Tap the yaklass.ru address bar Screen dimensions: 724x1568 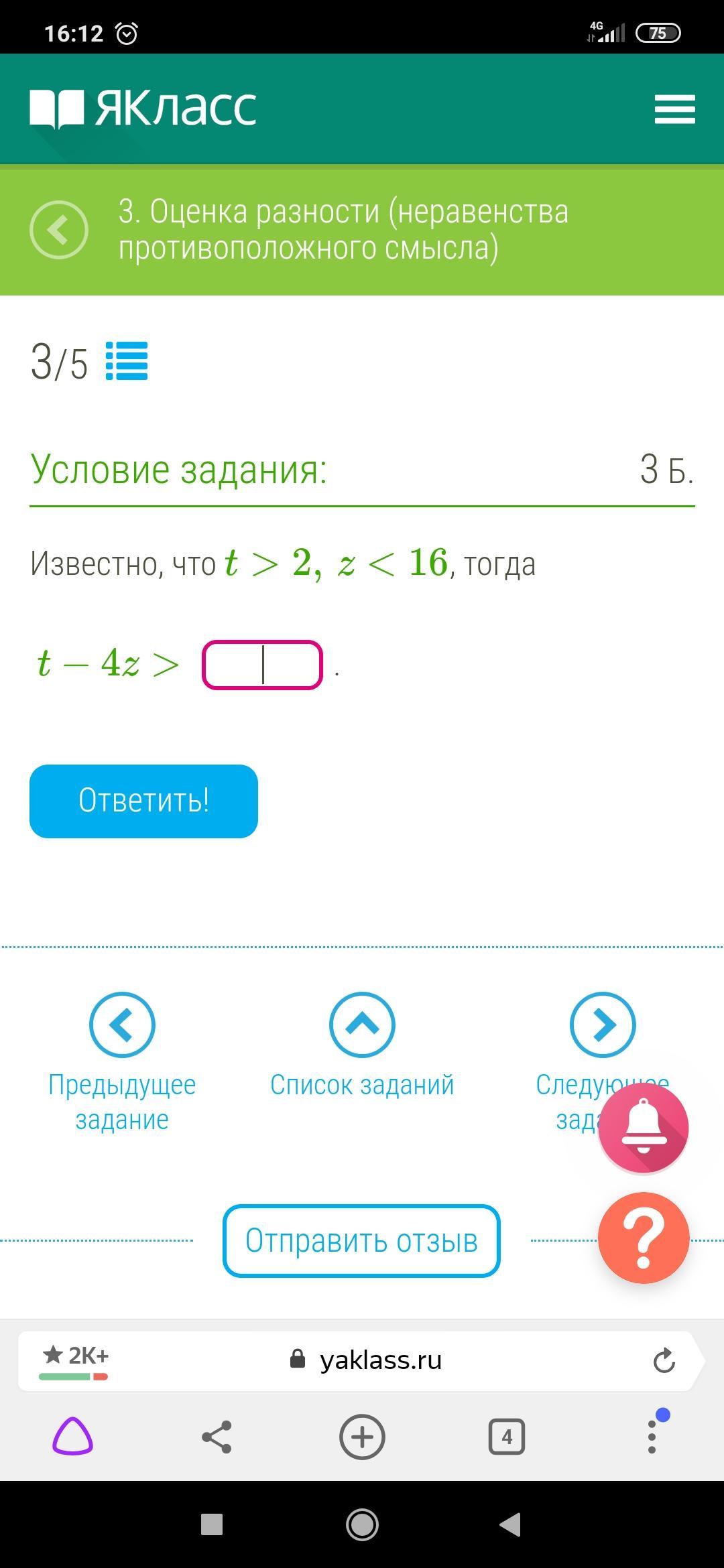(379, 1360)
